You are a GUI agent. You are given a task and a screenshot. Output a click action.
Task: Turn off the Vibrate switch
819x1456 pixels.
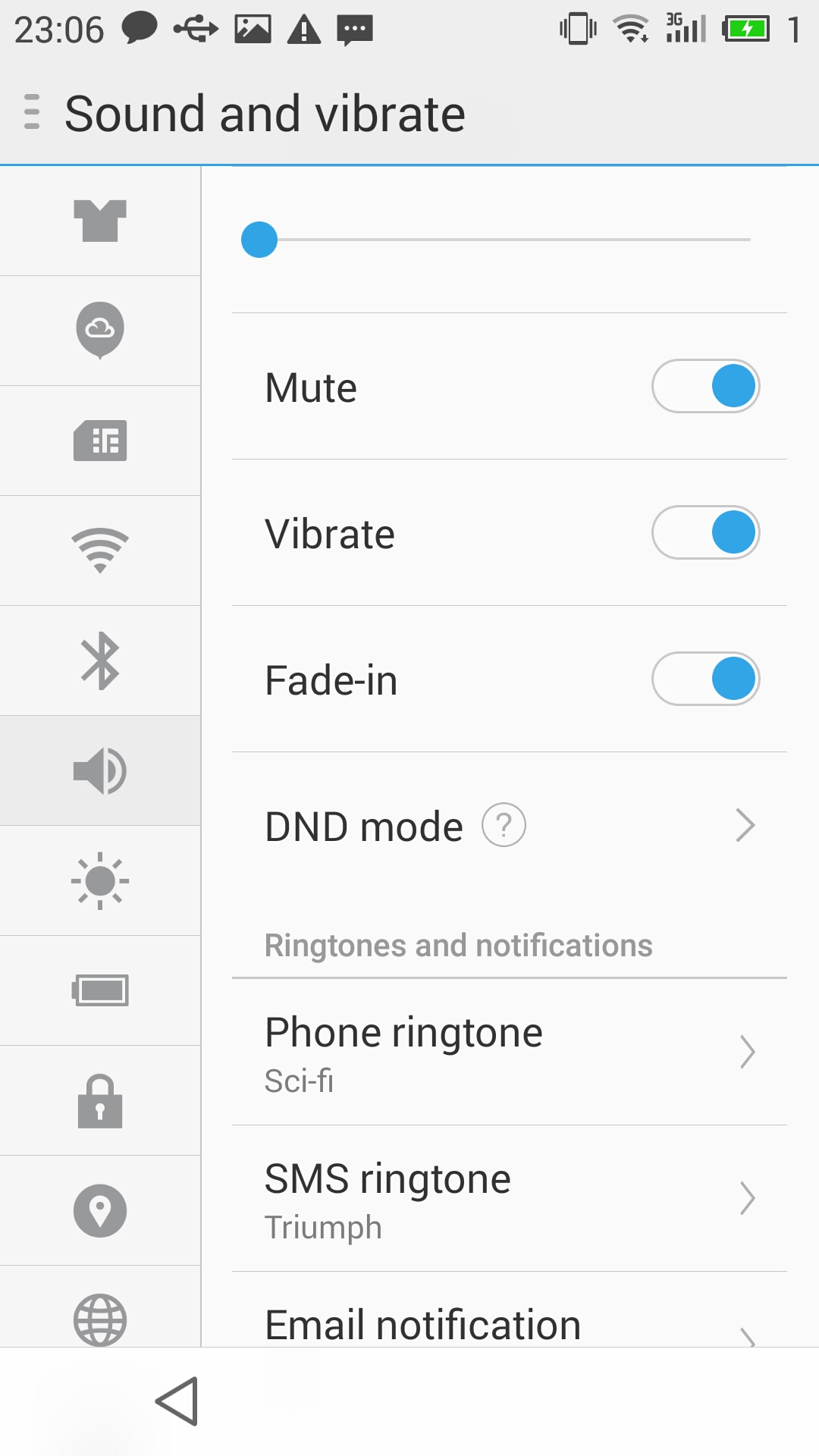[705, 532]
